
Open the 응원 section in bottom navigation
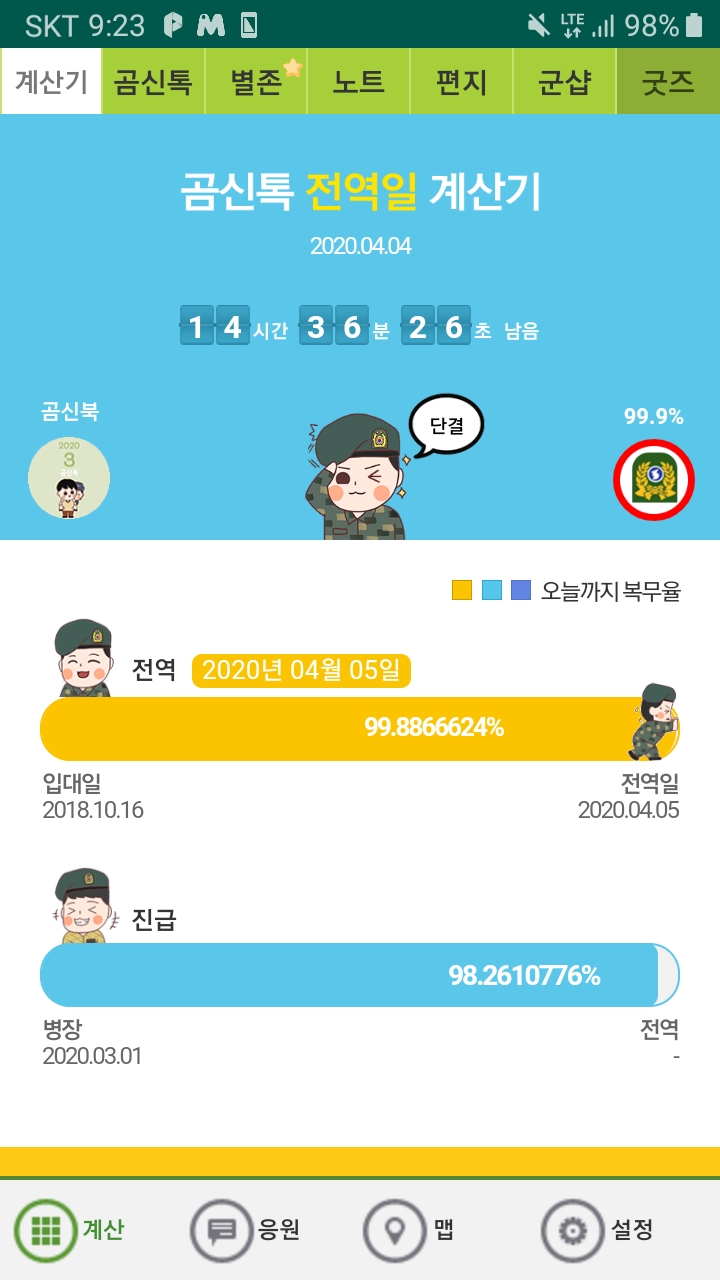[246, 1229]
